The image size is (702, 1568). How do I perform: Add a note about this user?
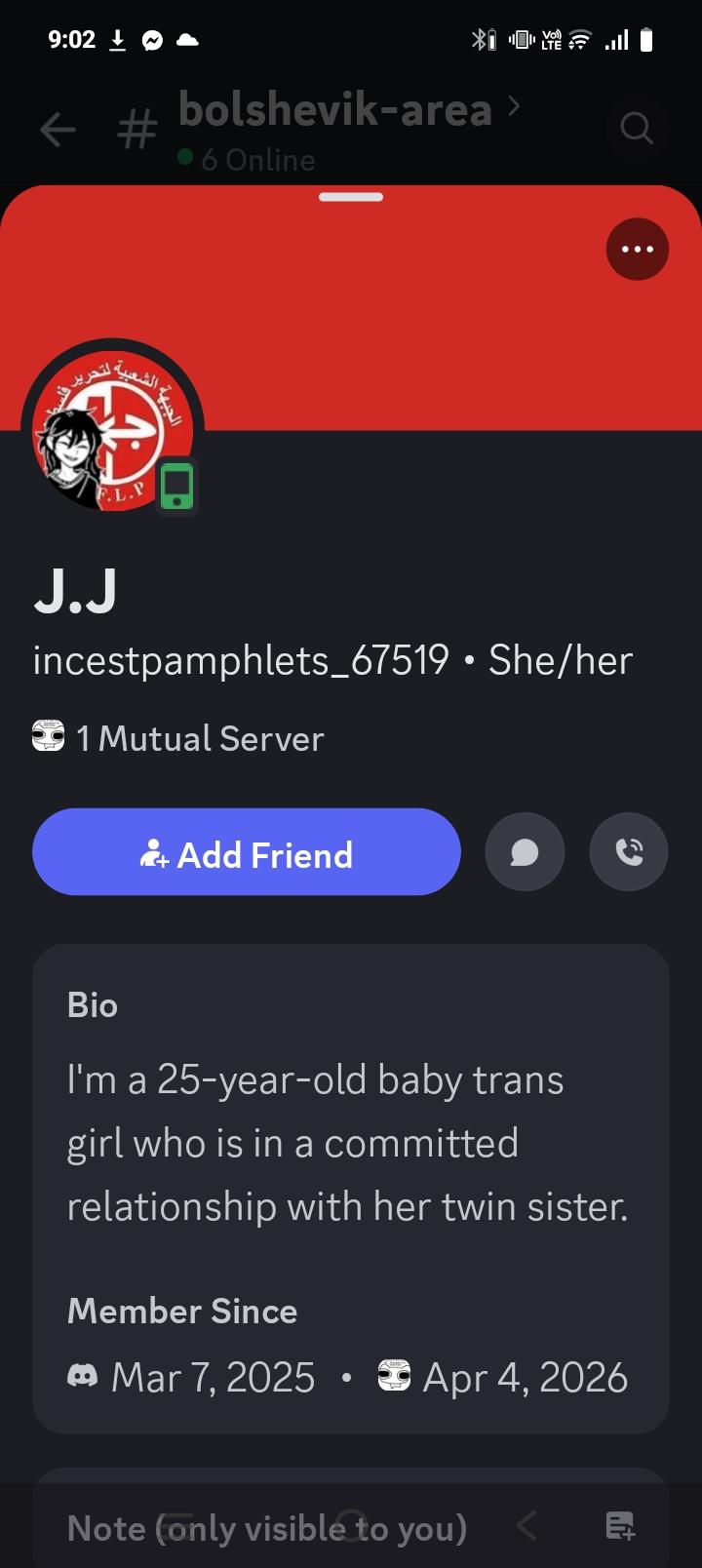267,1527
